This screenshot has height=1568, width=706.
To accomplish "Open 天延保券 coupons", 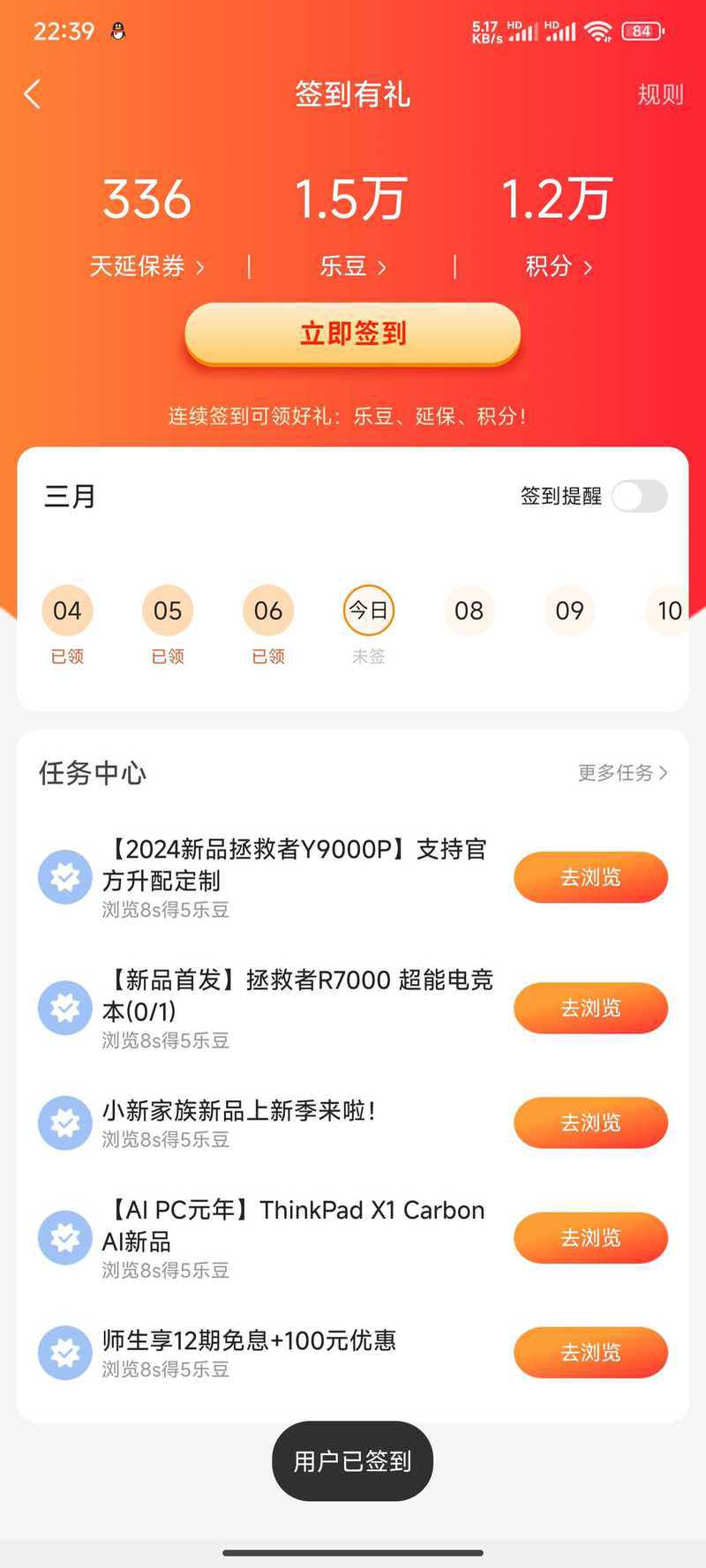I will click(146, 266).
